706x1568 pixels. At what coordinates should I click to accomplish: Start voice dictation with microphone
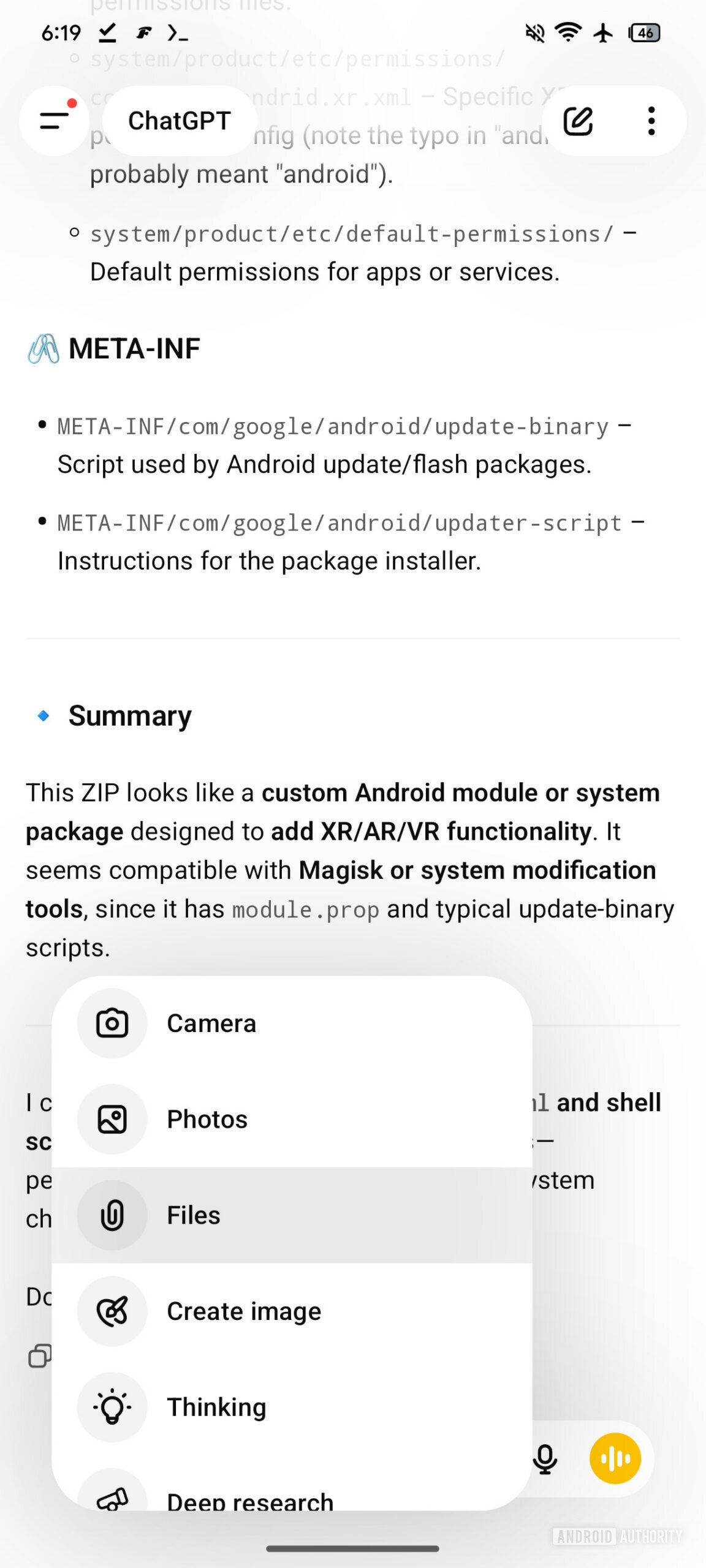[545, 1458]
